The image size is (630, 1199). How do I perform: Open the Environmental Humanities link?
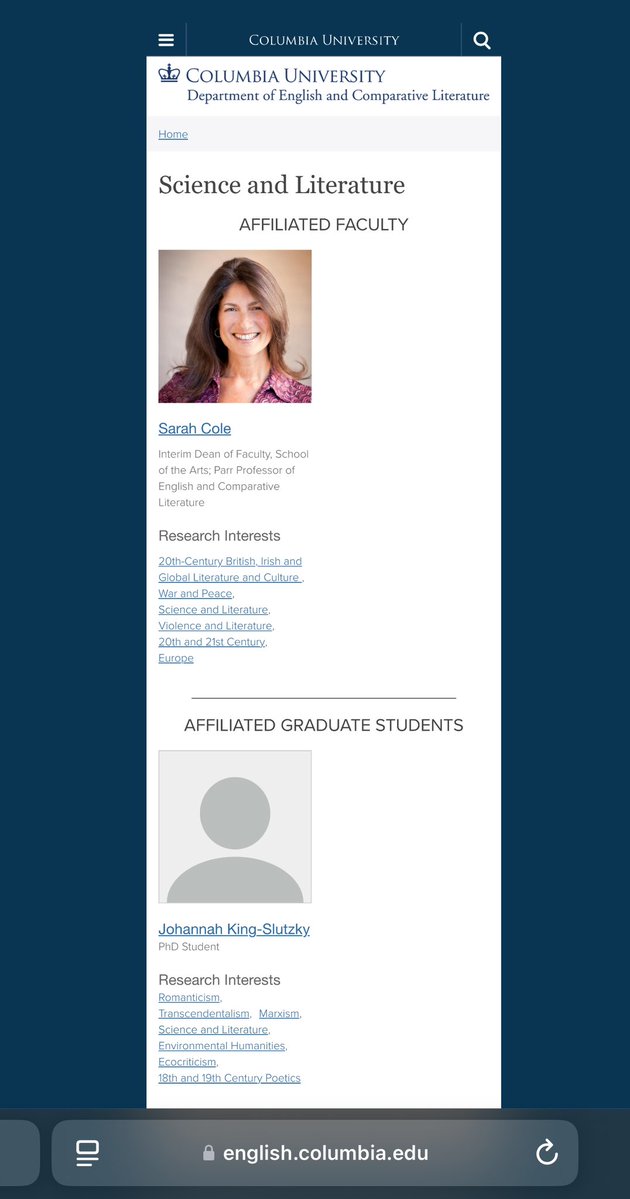tap(222, 1046)
